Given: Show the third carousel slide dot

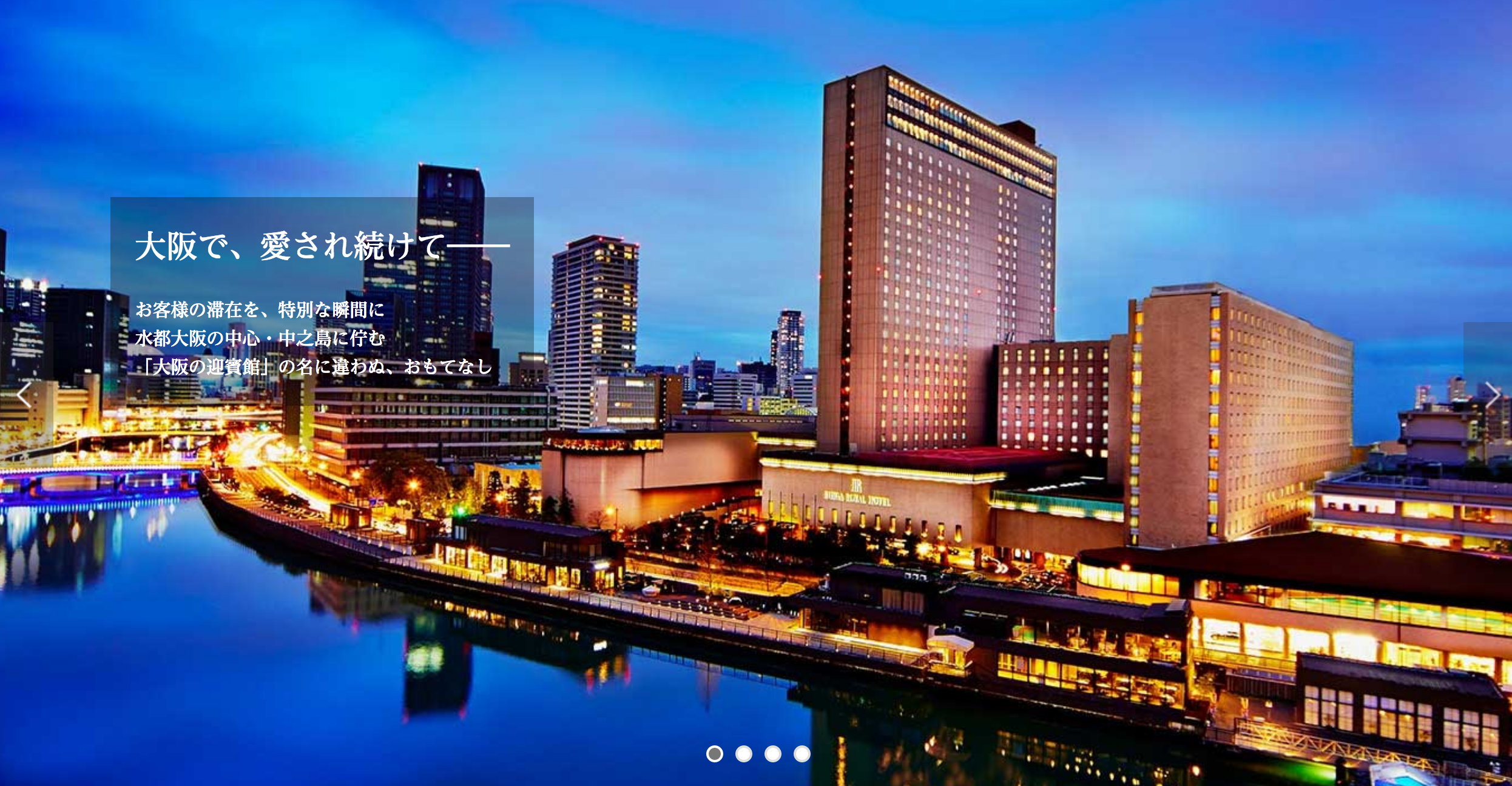Looking at the screenshot, I should click(x=773, y=754).
